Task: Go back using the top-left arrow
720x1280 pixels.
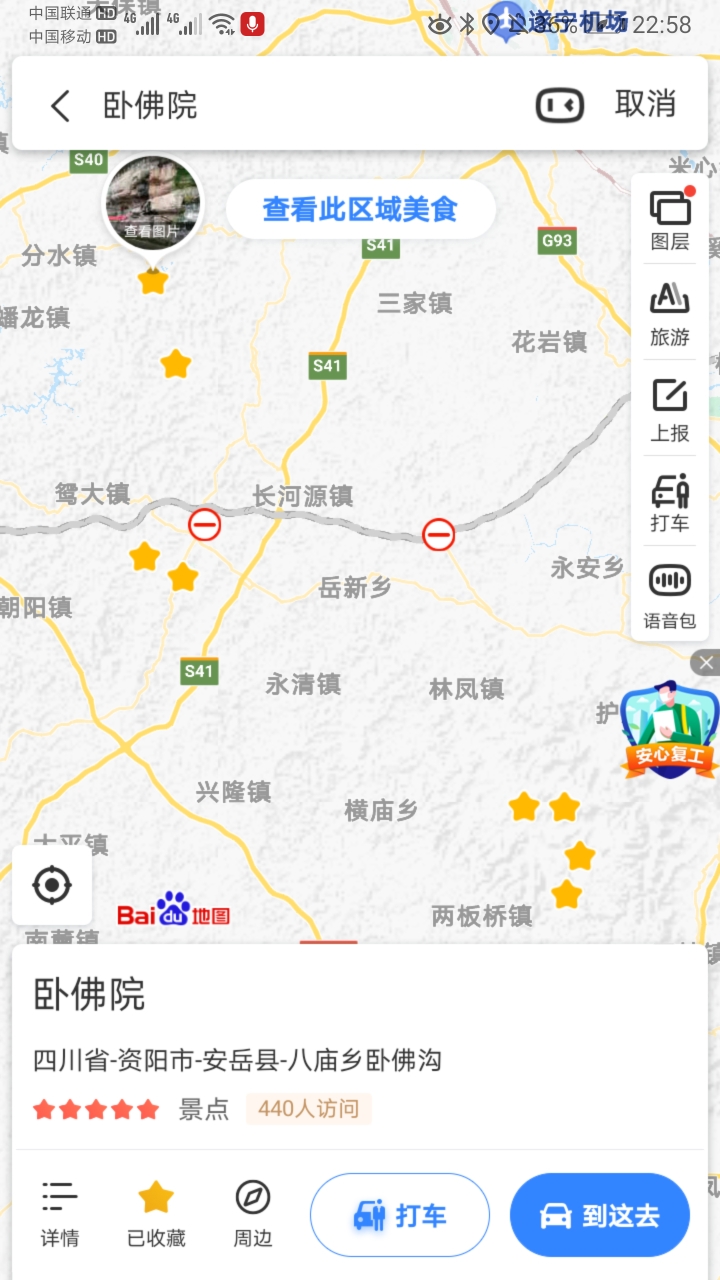Action: tap(60, 105)
